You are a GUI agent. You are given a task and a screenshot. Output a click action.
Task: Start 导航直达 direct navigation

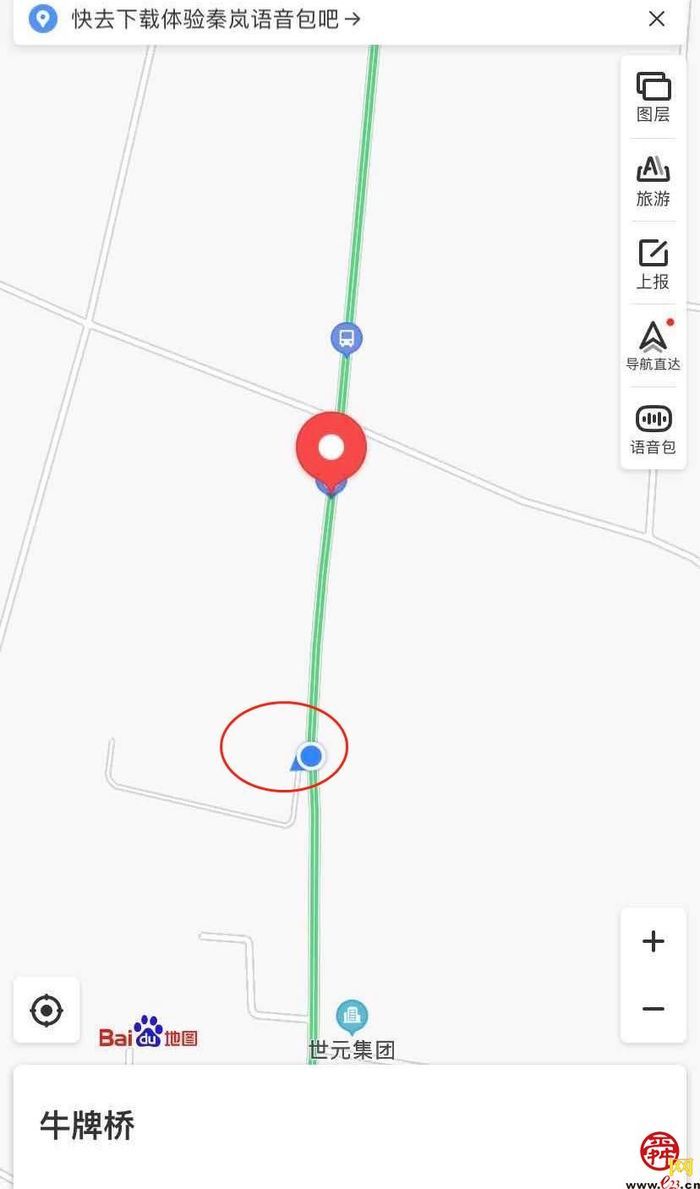(x=653, y=345)
